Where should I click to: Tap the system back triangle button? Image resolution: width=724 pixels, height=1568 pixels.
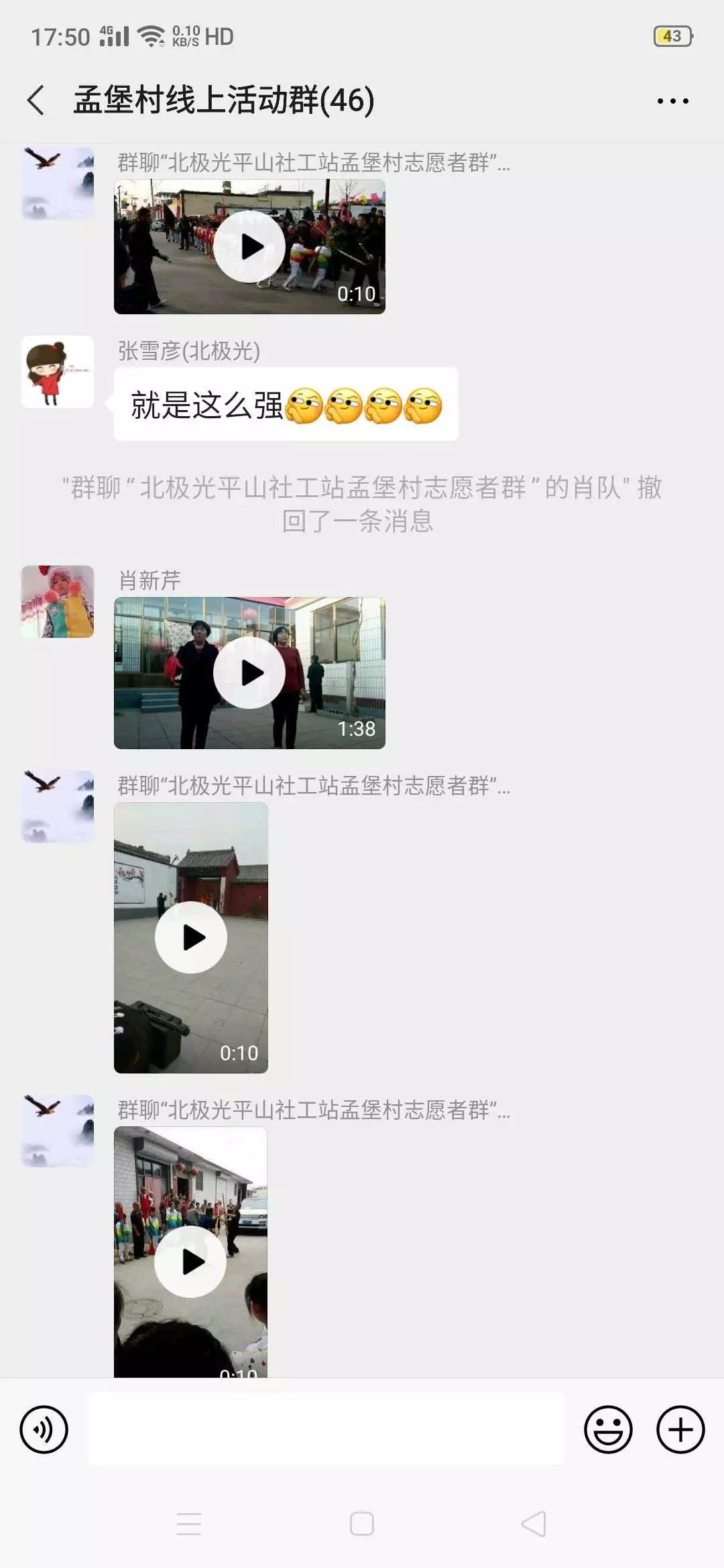(534, 1524)
